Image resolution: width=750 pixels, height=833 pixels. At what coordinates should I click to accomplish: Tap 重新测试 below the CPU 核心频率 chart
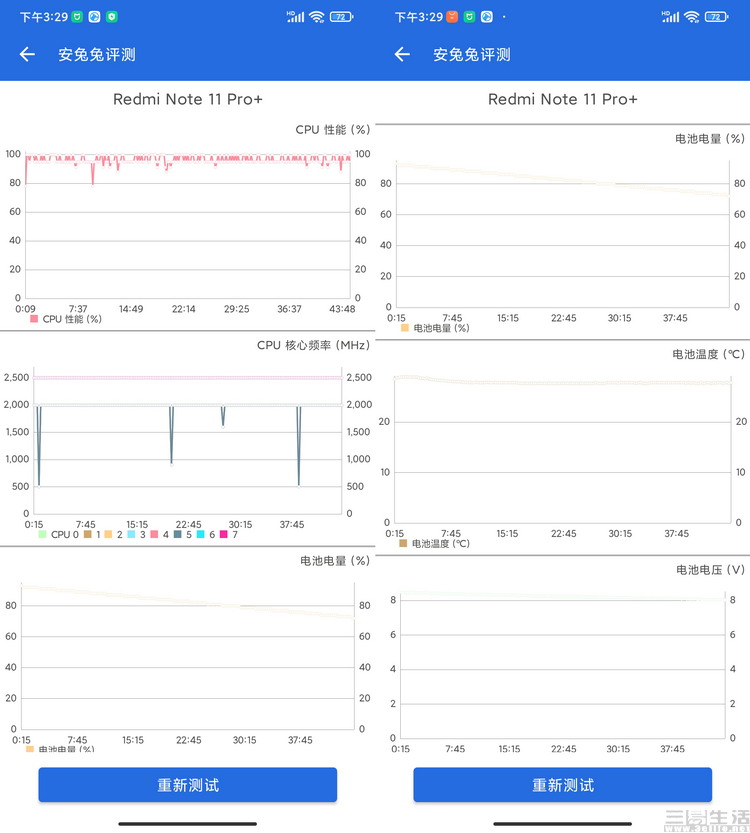click(187, 785)
